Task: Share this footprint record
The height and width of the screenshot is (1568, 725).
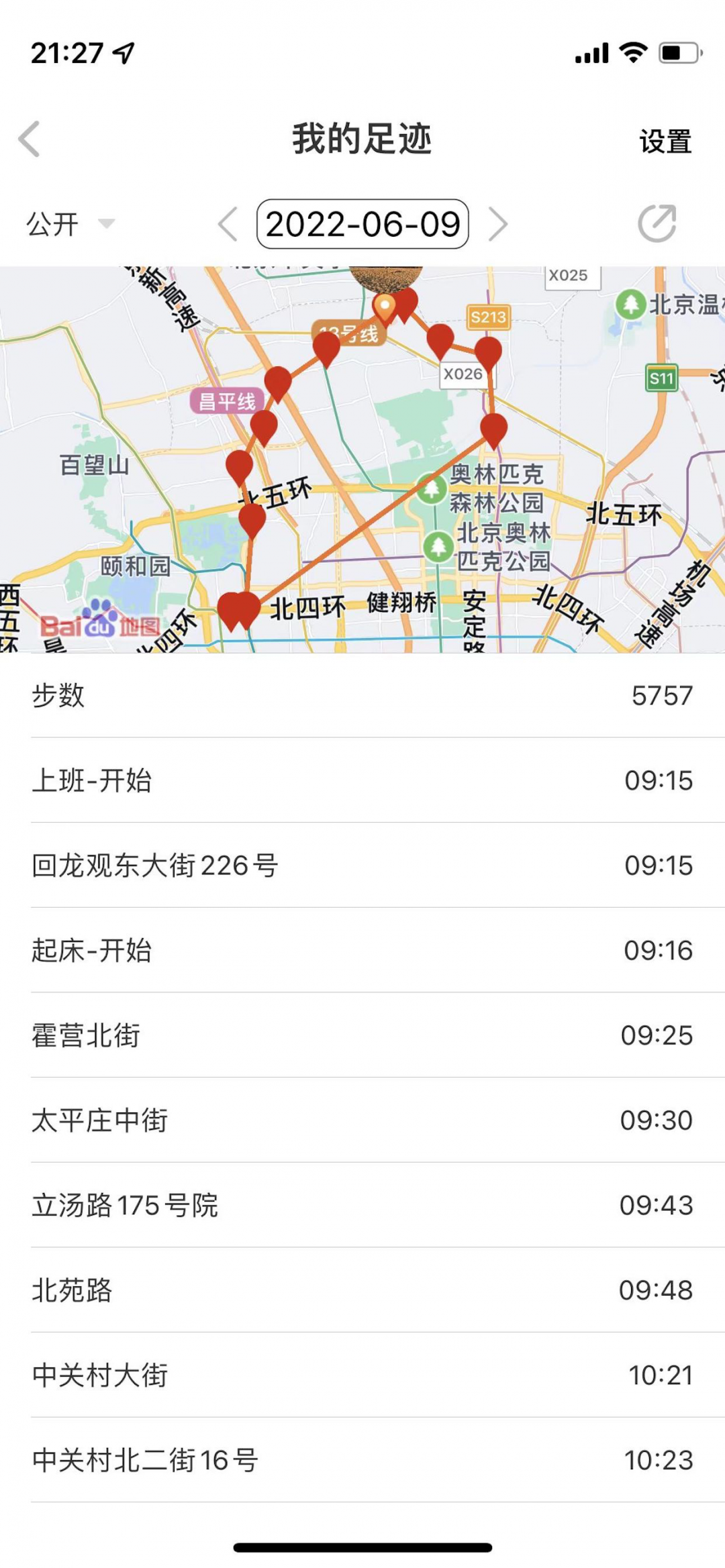Action: (x=657, y=223)
